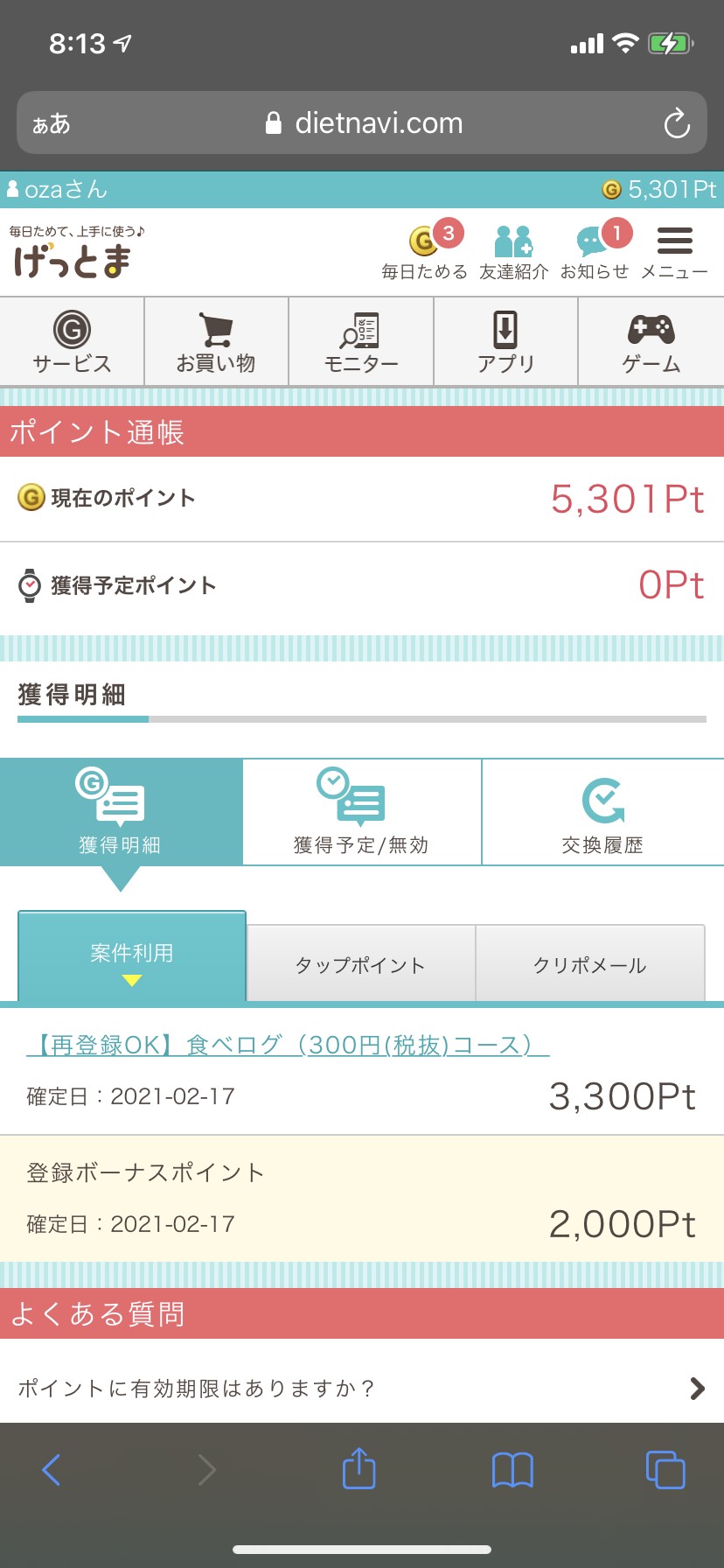Open FAQ about point expiration
Viewport: 724px width, 1568px height.
tap(362, 1388)
